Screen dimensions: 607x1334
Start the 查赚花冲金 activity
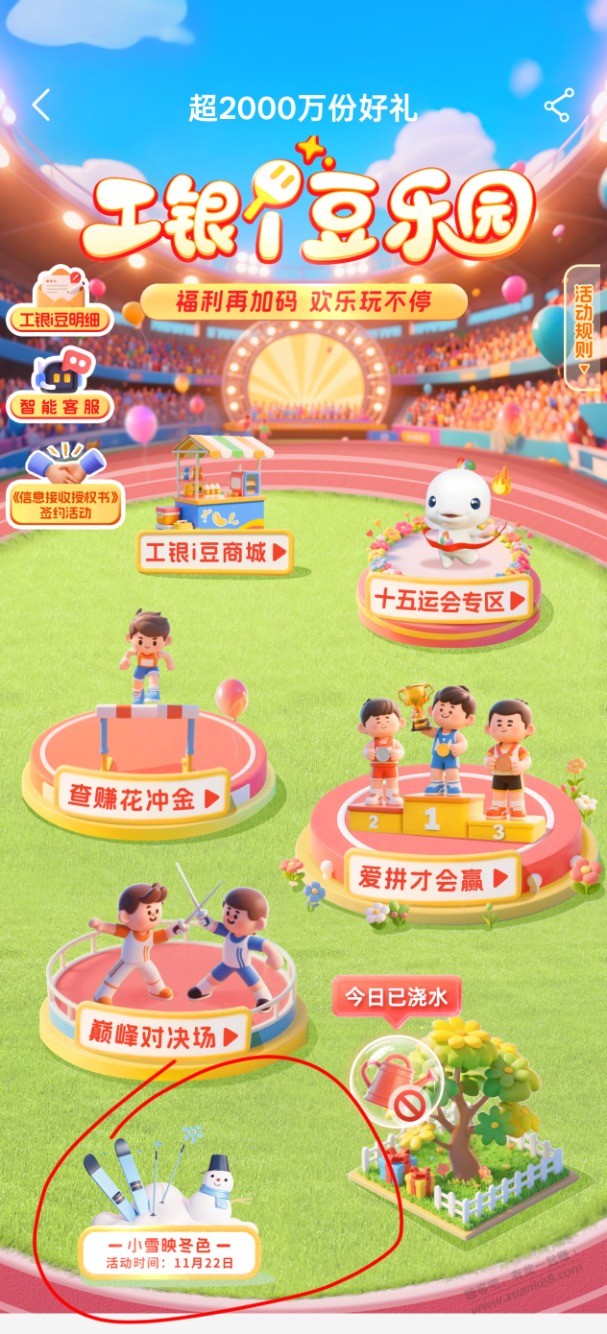pyautogui.click(x=143, y=796)
